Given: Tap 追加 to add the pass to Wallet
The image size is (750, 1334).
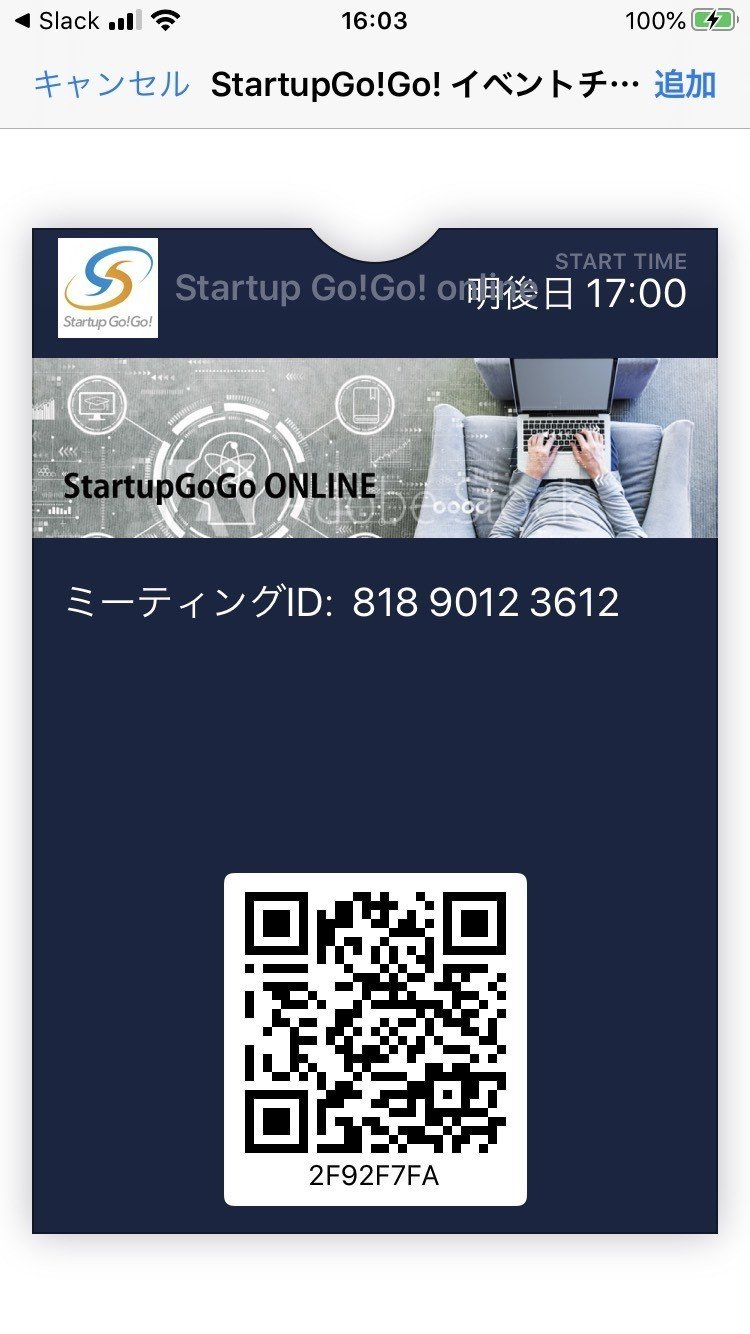Looking at the screenshot, I should (x=685, y=85).
